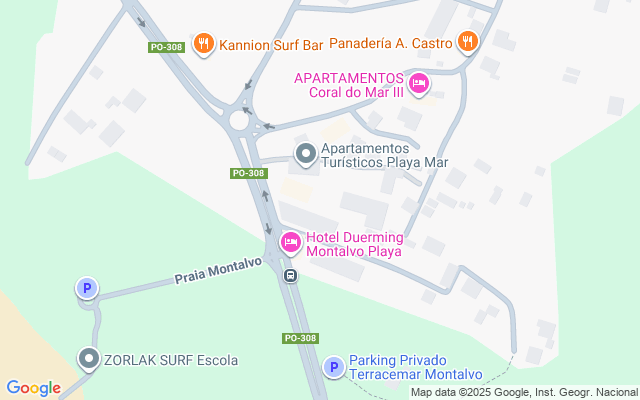Select Hotel Duerming Montalvo Playa pin

click(x=291, y=241)
